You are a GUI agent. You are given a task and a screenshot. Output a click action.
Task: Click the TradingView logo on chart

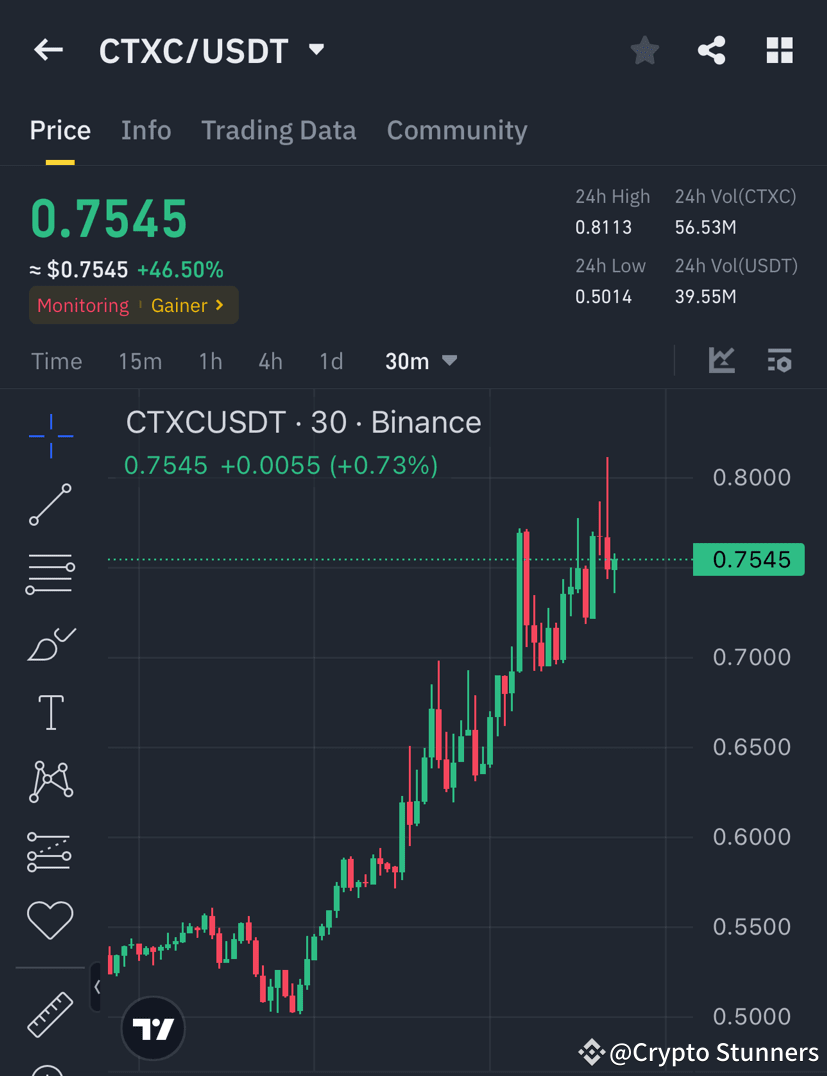152,1028
